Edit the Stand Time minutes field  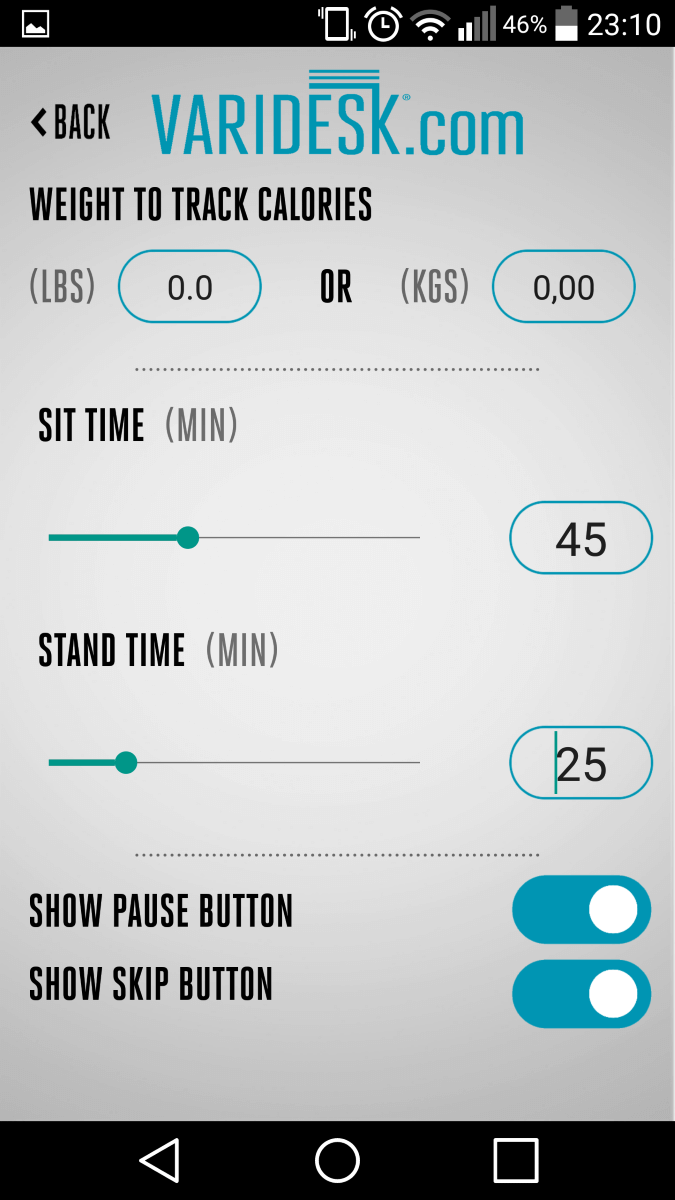click(x=581, y=763)
